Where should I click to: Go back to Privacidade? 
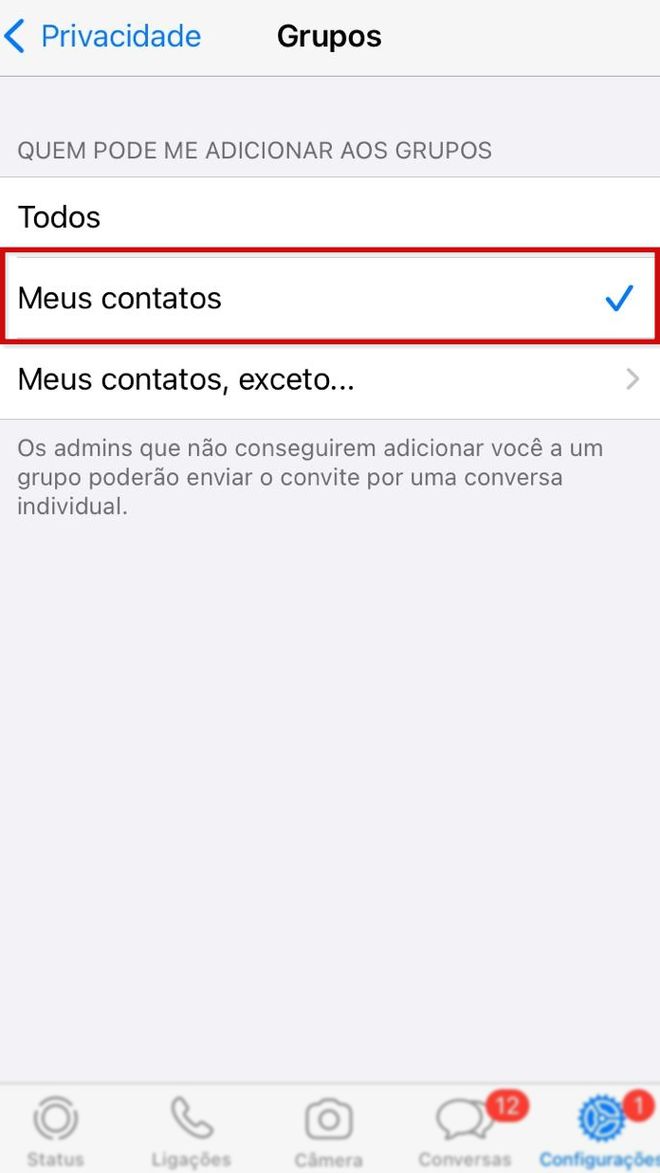click(103, 36)
